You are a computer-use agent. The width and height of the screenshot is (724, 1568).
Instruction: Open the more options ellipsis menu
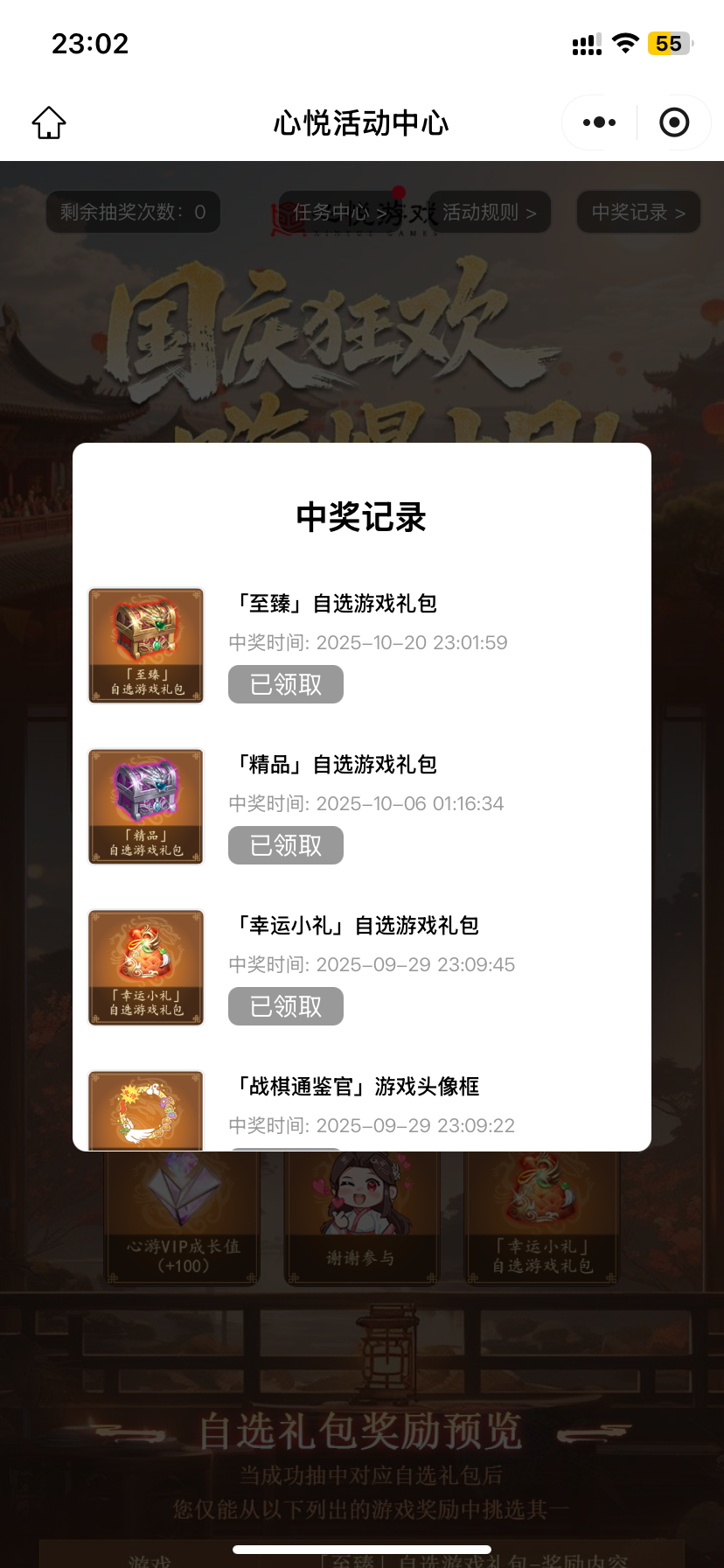coord(597,122)
